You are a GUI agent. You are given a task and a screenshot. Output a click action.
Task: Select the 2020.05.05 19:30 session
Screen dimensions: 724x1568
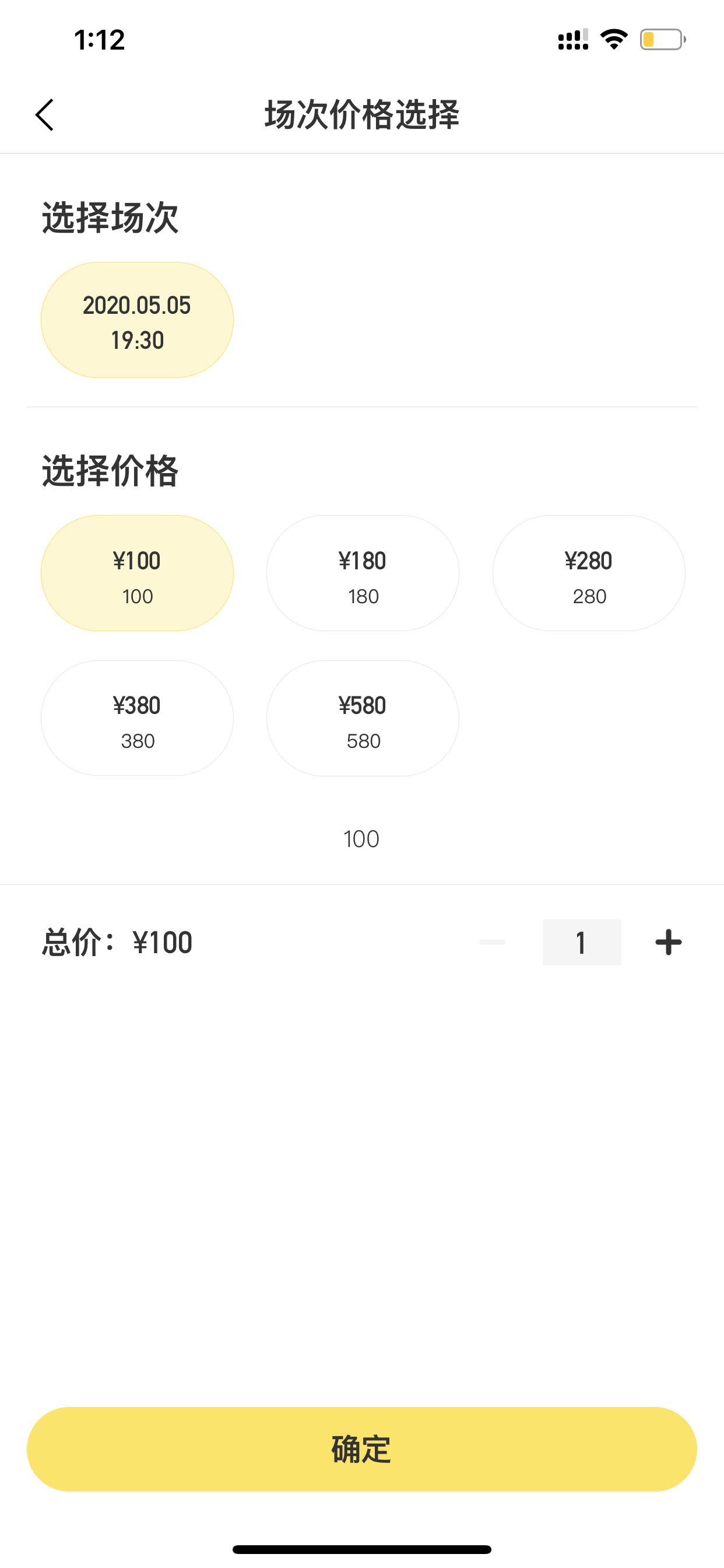137,320
